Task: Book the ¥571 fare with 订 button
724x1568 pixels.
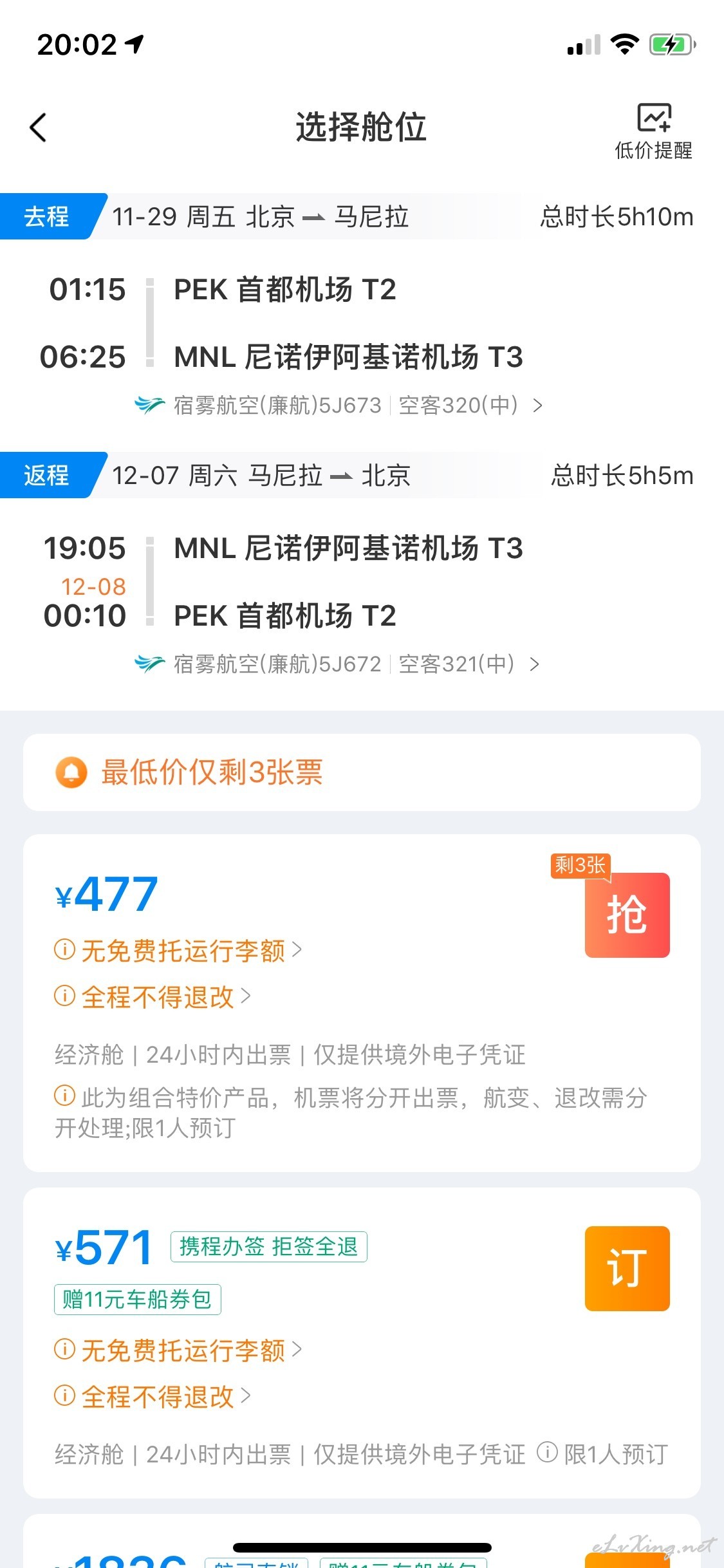Action: [x=627, y=1268]
